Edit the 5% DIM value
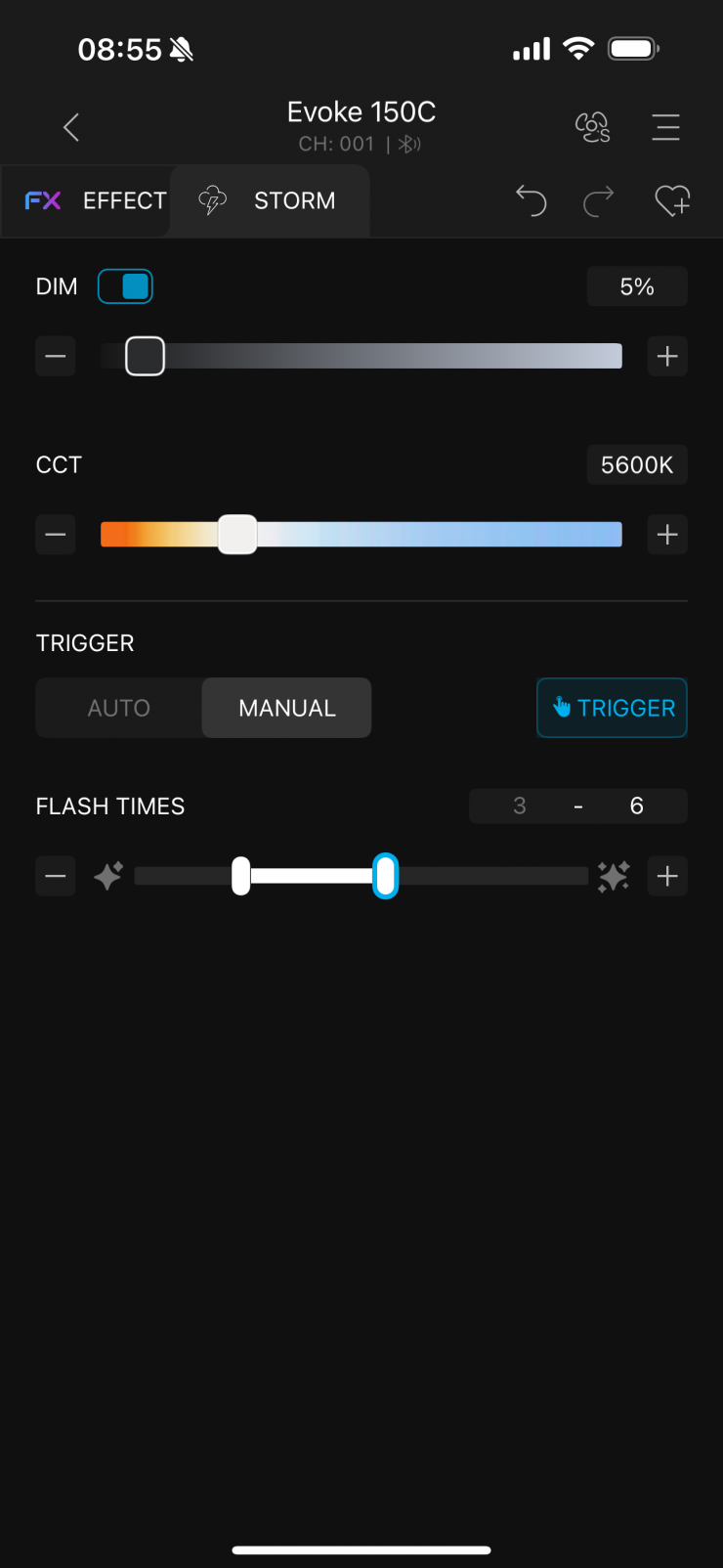 click(637, 286)
